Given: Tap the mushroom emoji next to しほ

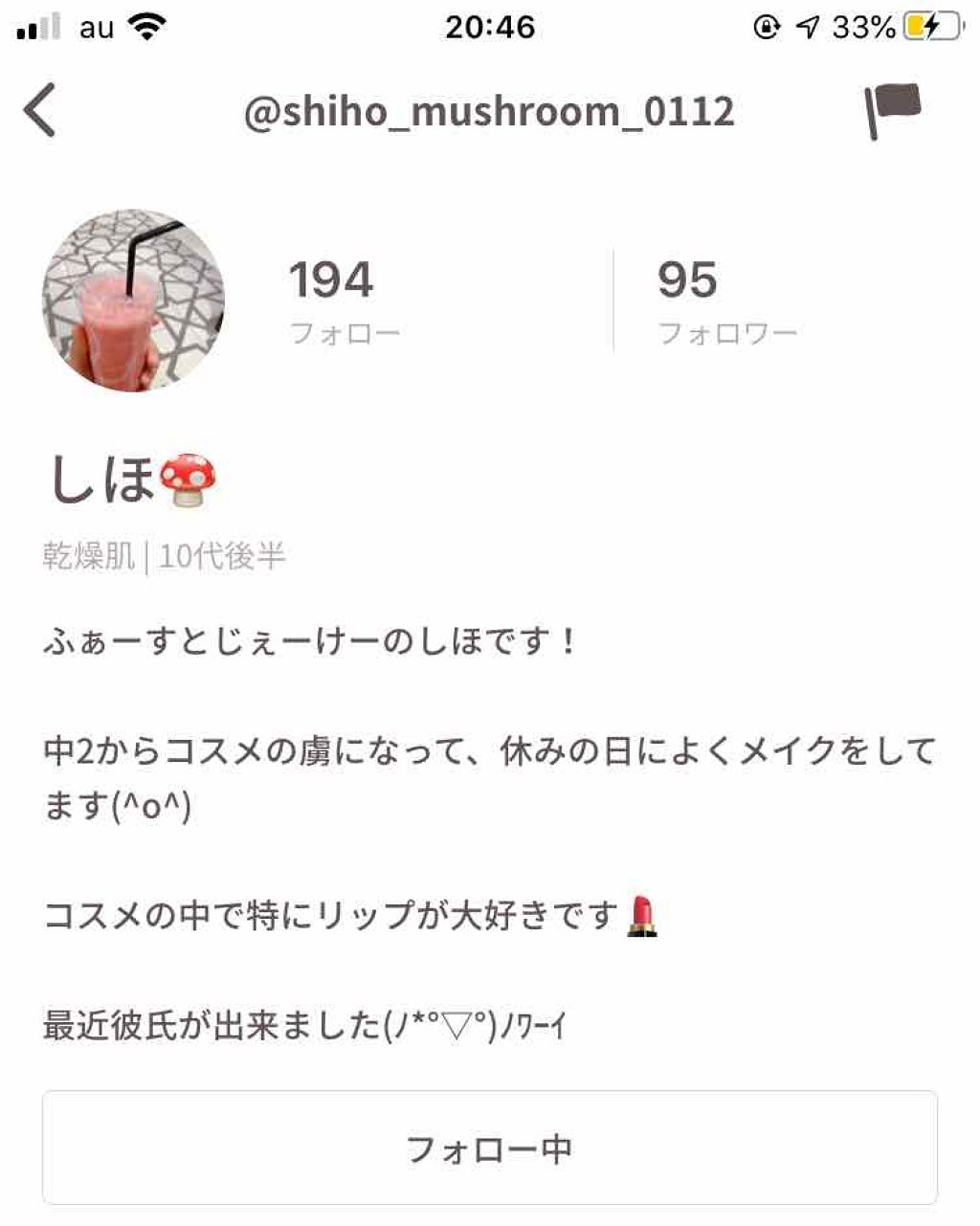Looking at the screenshot, I should click(x=189, y=476).
